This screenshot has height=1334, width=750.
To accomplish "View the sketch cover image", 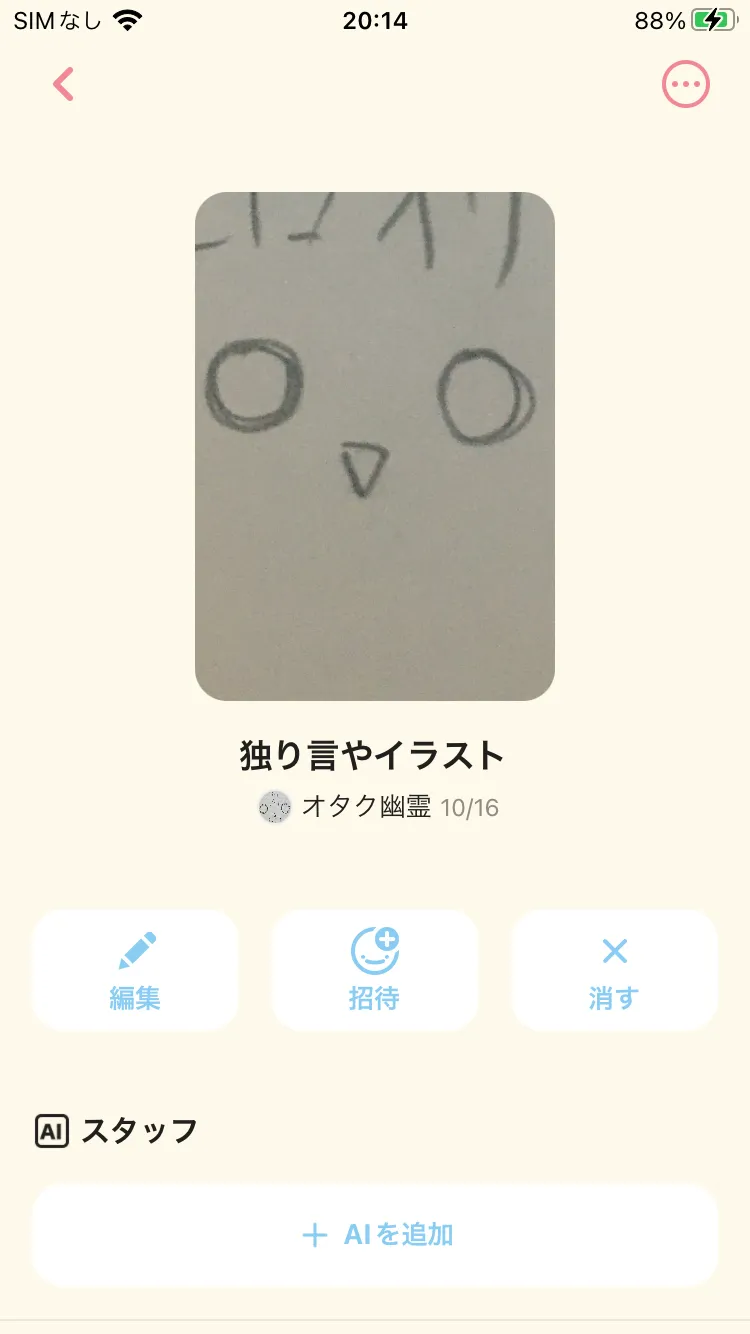I will (x=375, y=446).
